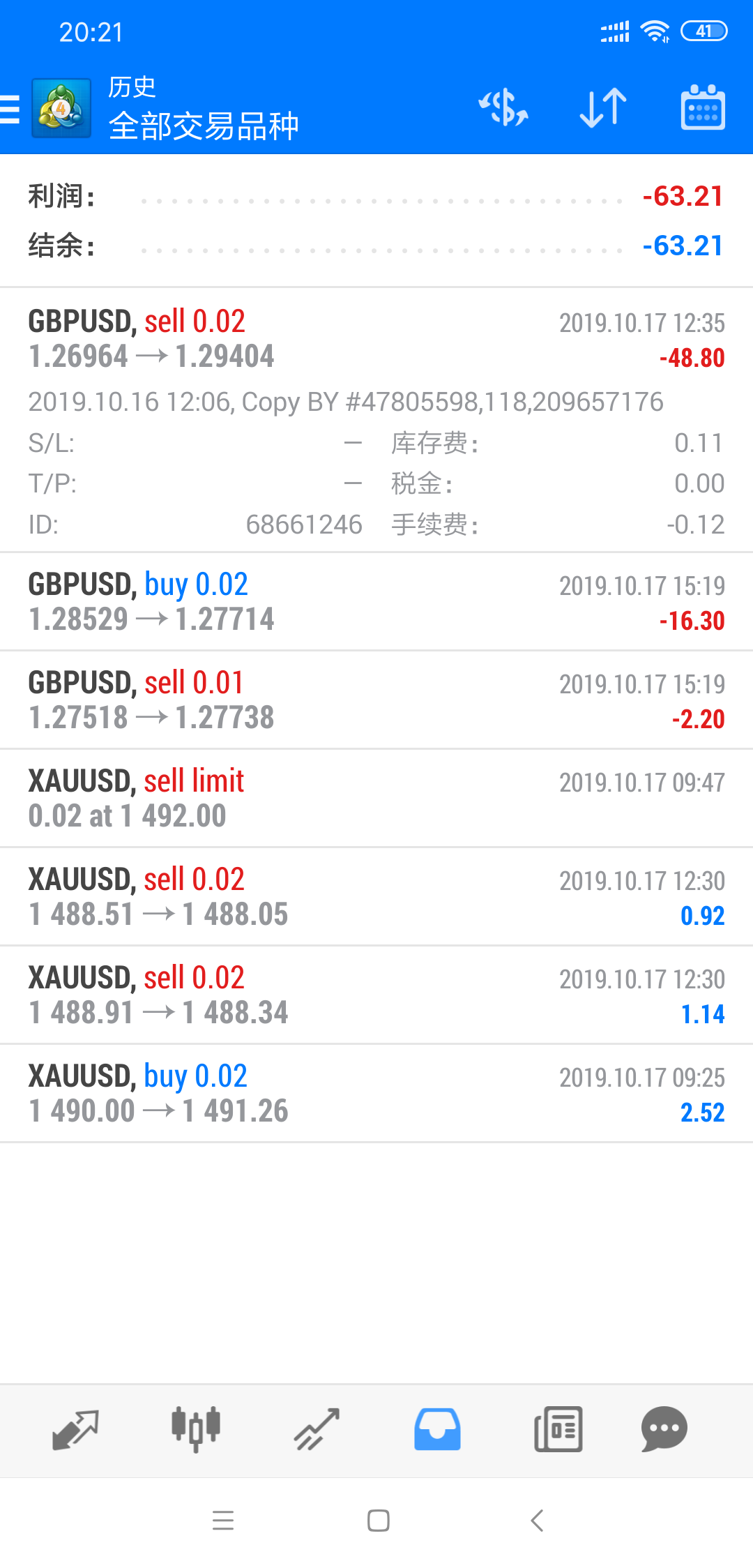This screenshot has height=1568, width=753.
Task: Open the sort order arrows
Action: 603,108
